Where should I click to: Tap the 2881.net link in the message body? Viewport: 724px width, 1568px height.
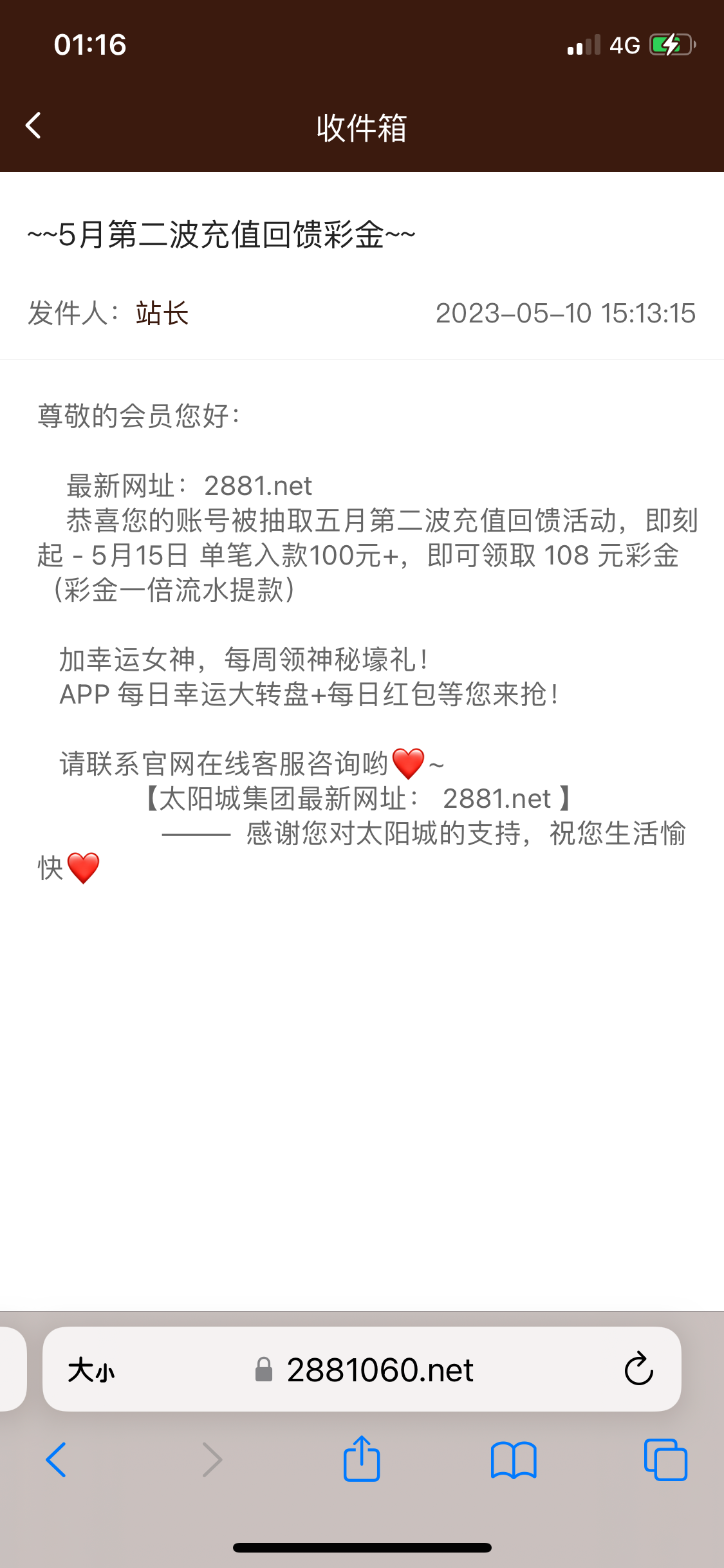click(x=260, y=487)
